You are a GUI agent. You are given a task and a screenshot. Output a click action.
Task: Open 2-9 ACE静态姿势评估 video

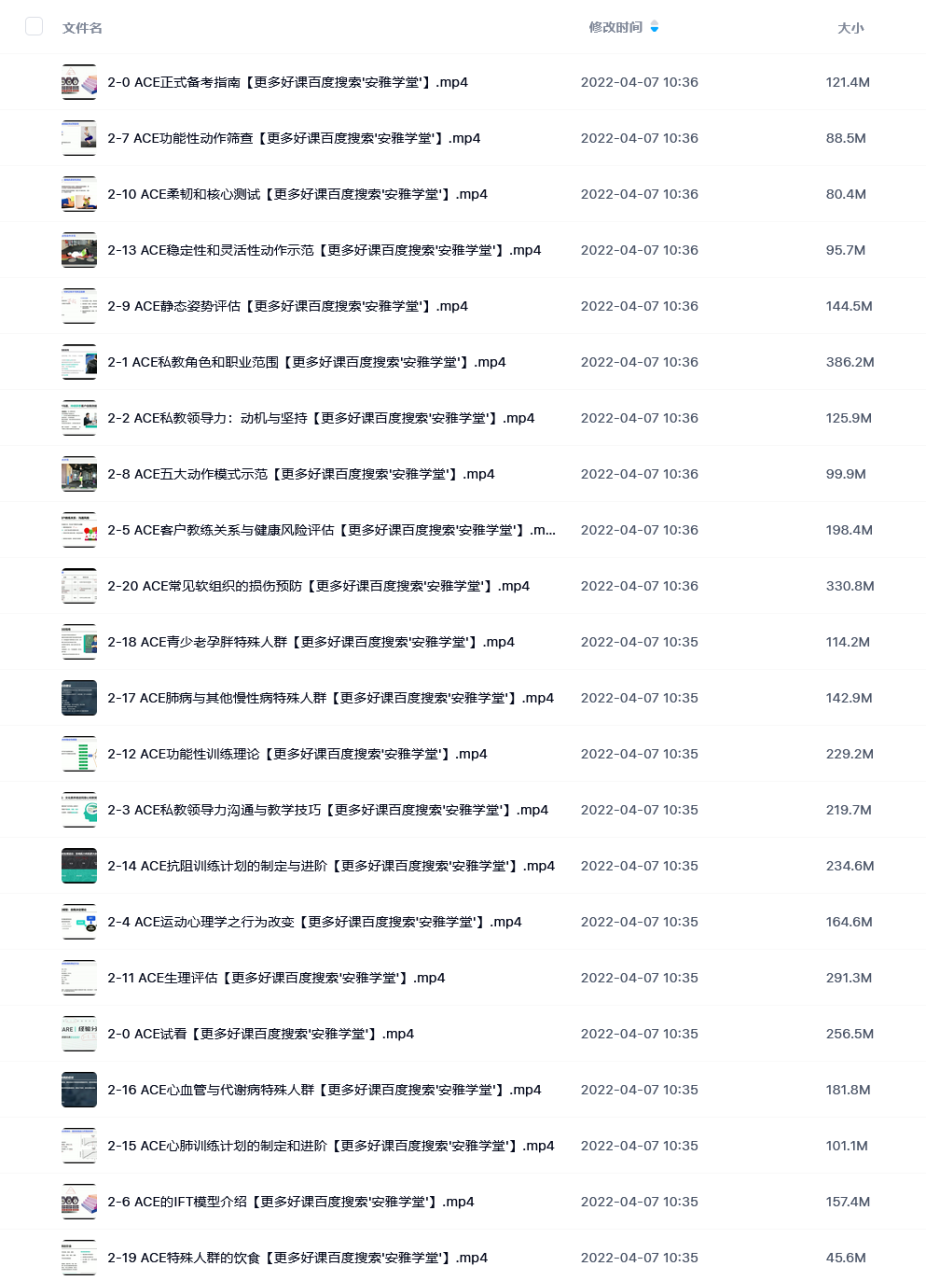[288, 306]
